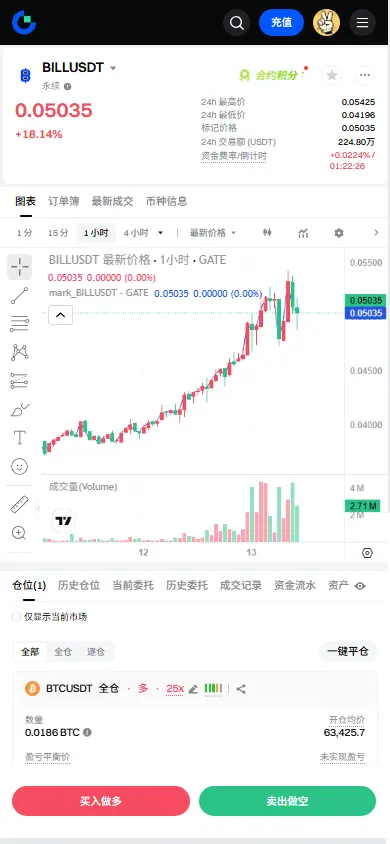The image size is (390, 844).
Task: Tap the 充值 deposit button
Action: pos(281,23)
